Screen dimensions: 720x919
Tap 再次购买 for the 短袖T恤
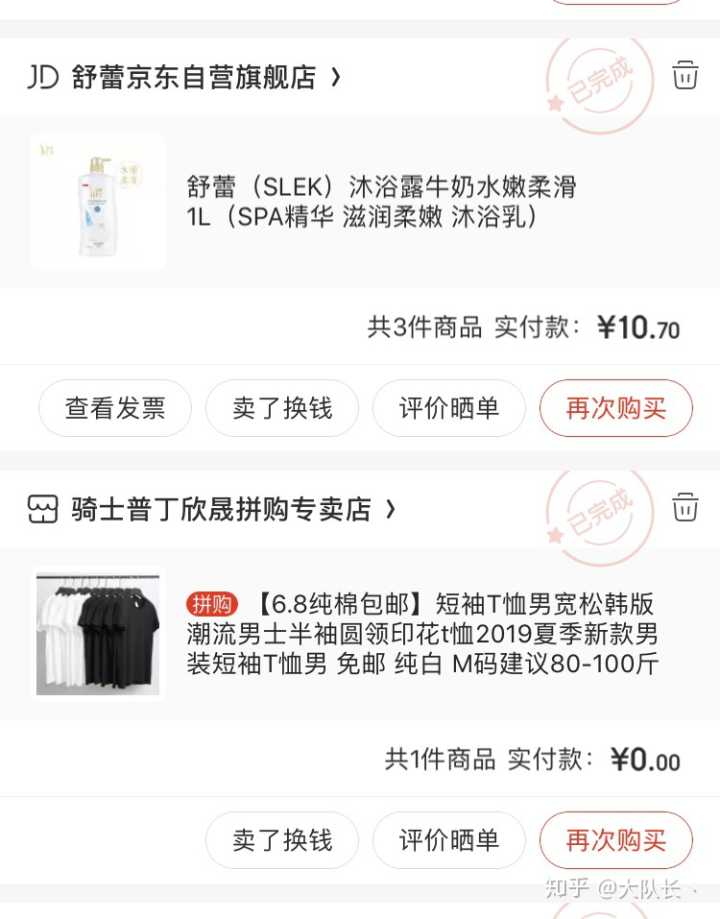click(x=616, y=840)
